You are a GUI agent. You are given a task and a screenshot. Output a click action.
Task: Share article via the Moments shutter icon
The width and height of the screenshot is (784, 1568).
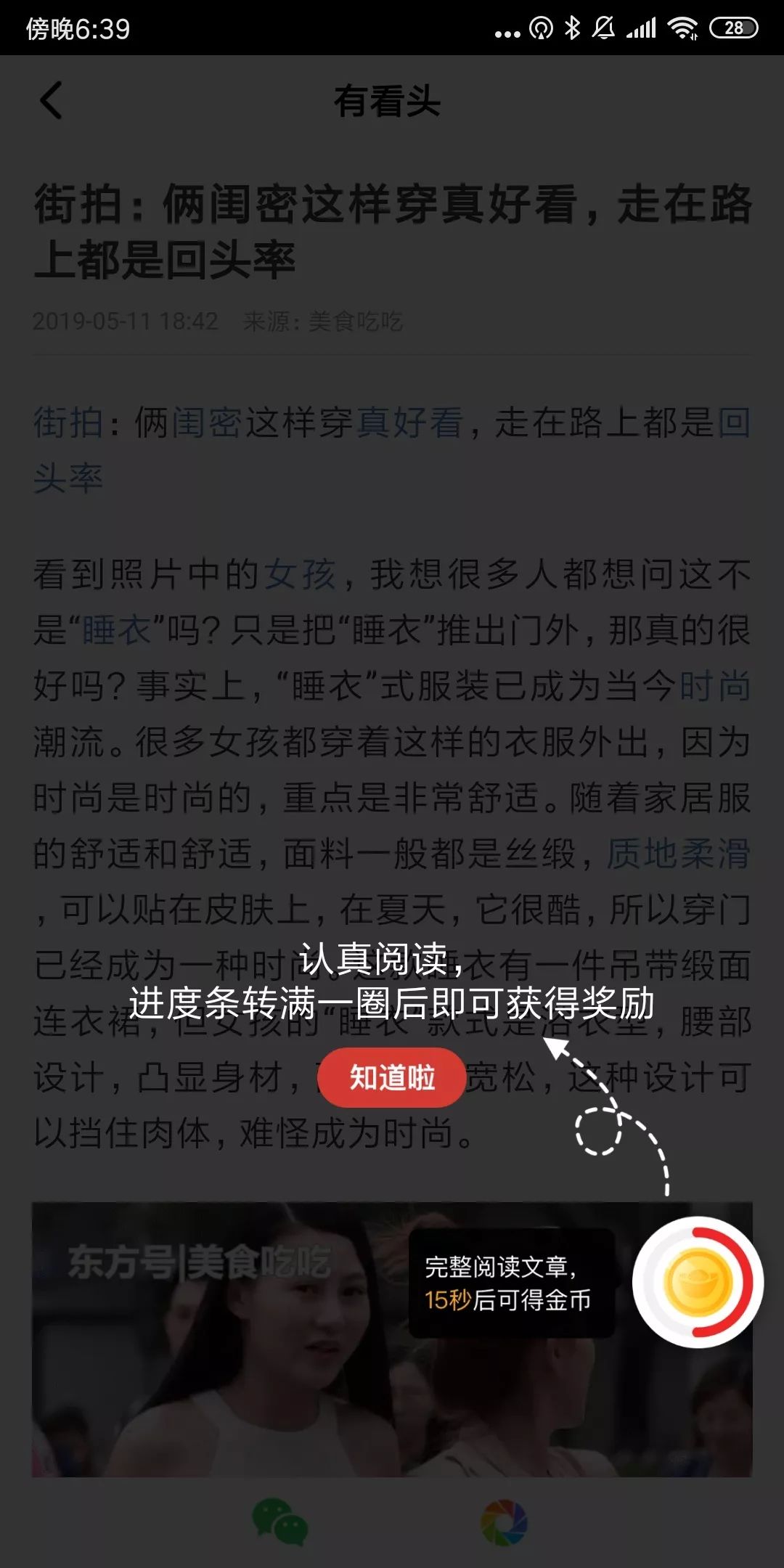(x=505, y=1522)
